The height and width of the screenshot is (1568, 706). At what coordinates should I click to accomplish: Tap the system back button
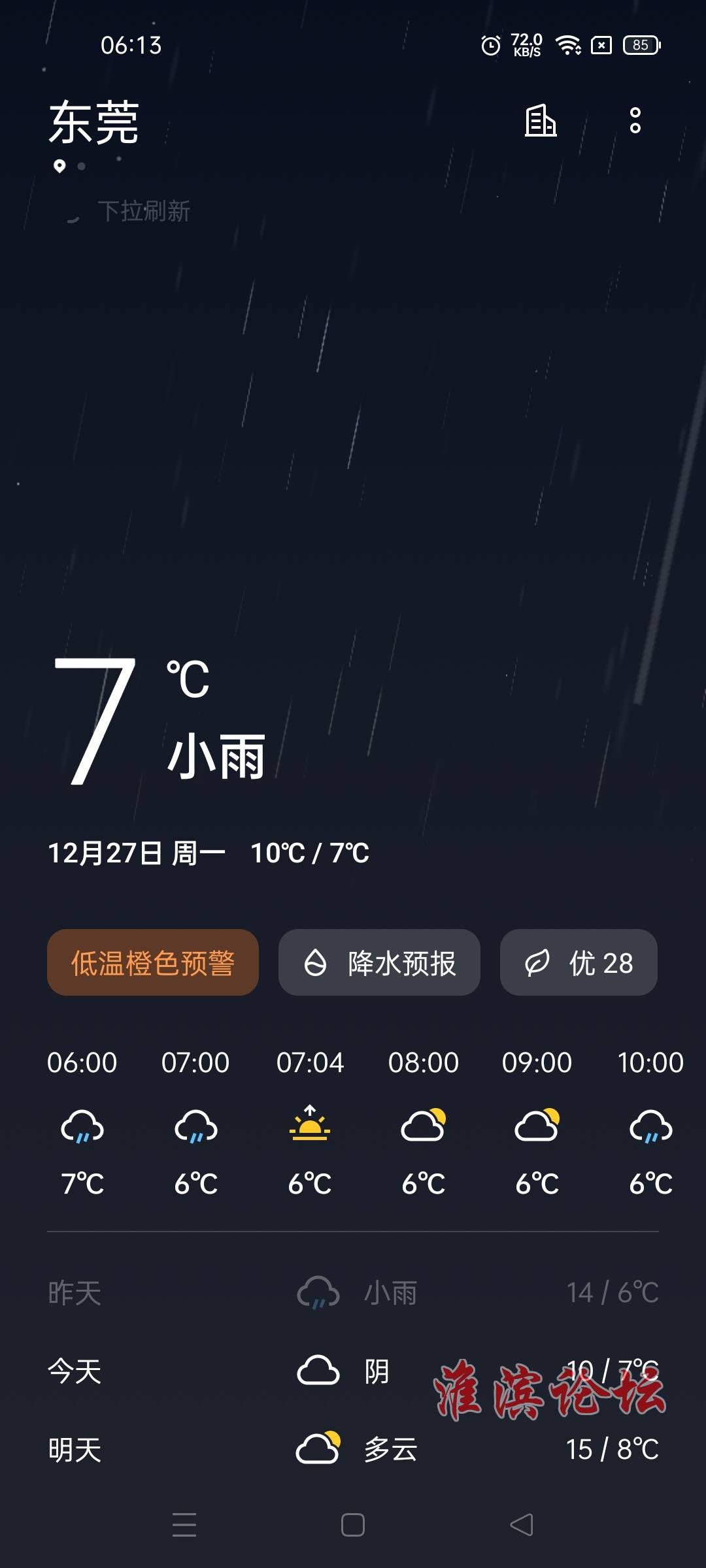click(522, 1525)
